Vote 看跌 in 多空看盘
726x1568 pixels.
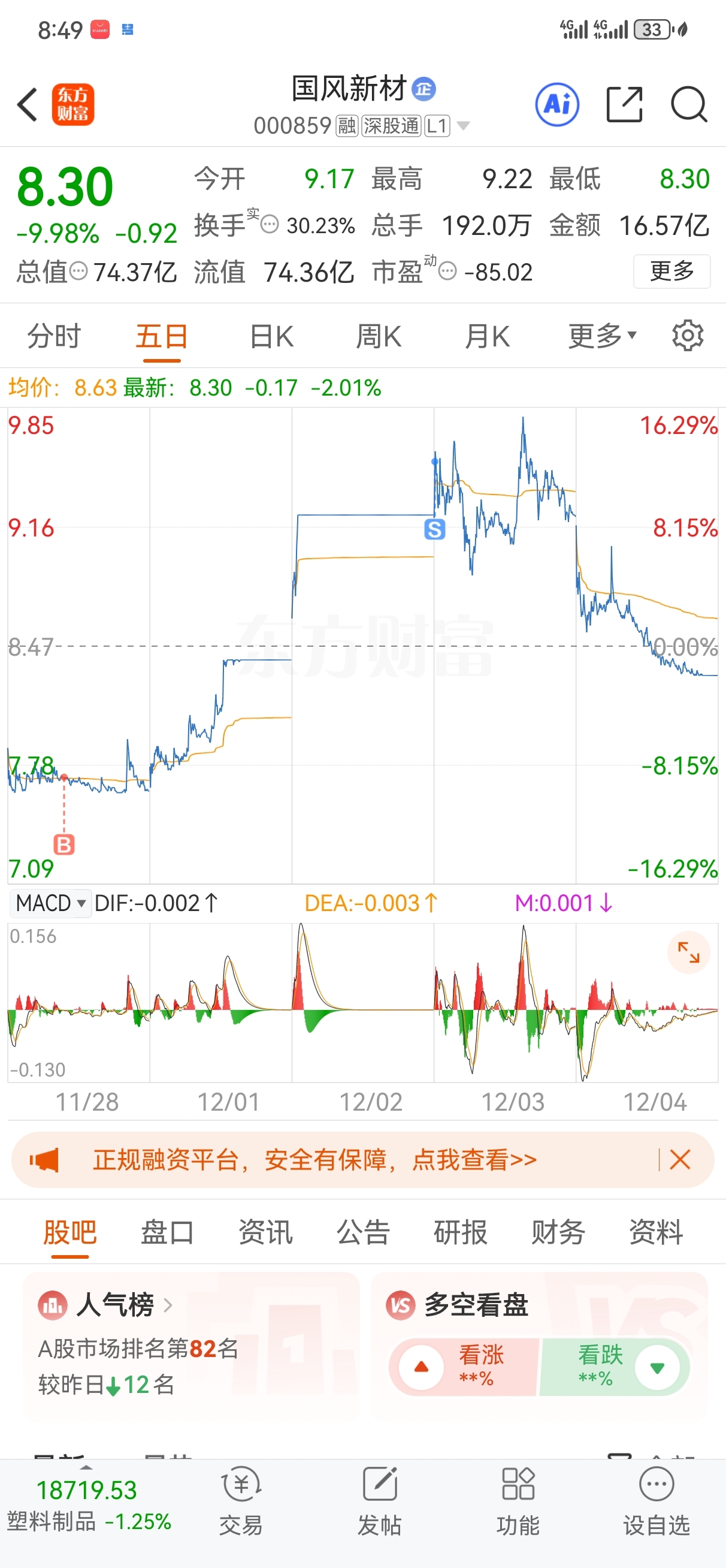click(615, 1367)
